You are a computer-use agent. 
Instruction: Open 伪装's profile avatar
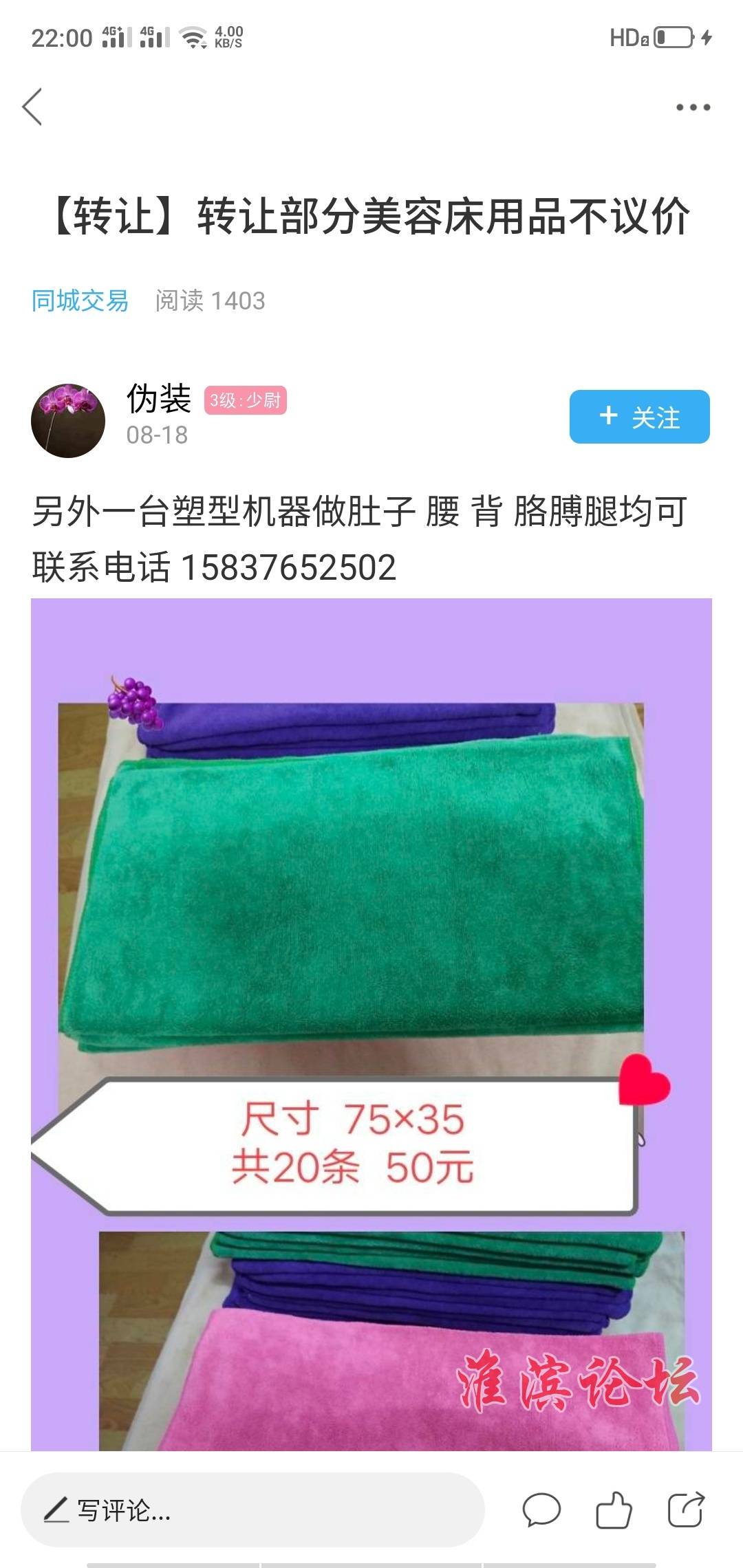(68, 420)
